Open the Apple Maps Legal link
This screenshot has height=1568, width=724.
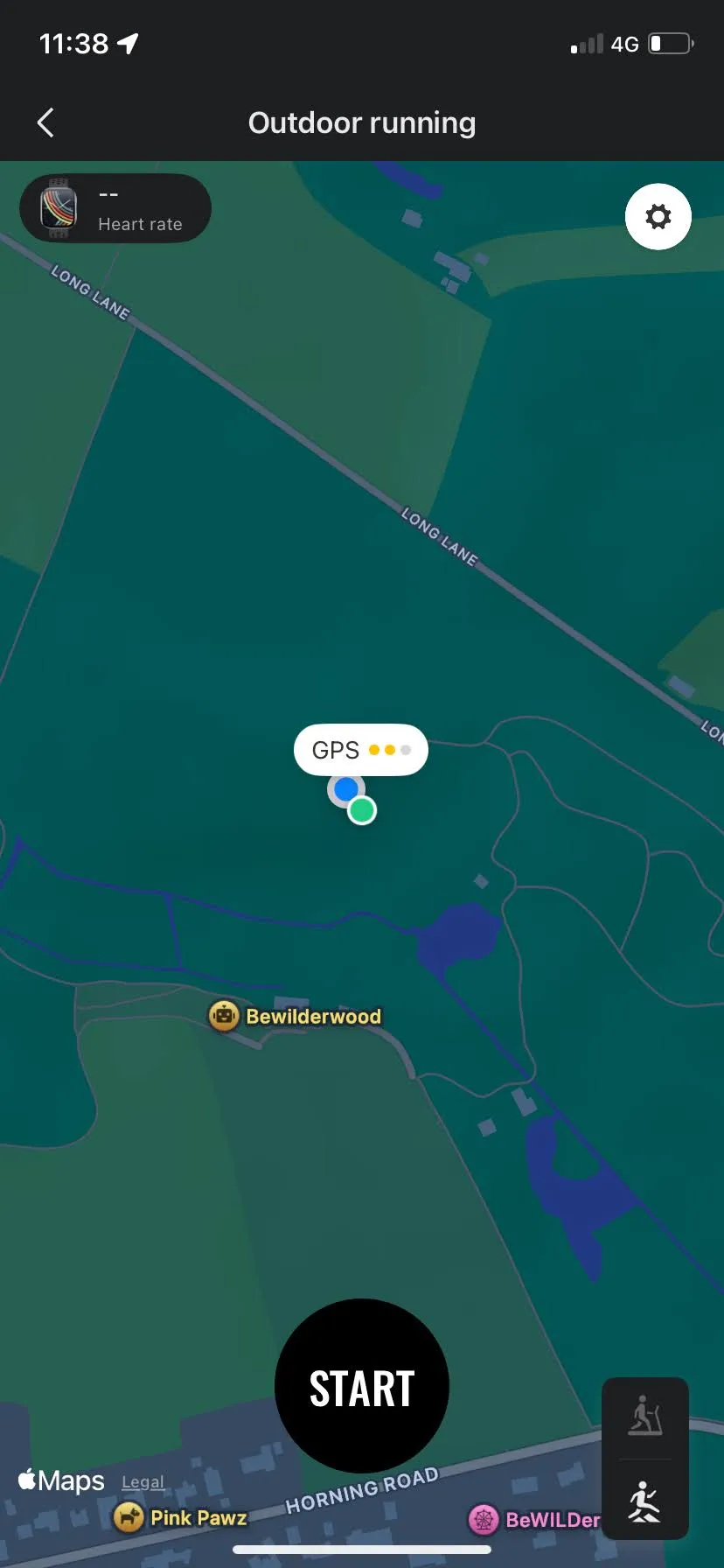click(143, 1482)
